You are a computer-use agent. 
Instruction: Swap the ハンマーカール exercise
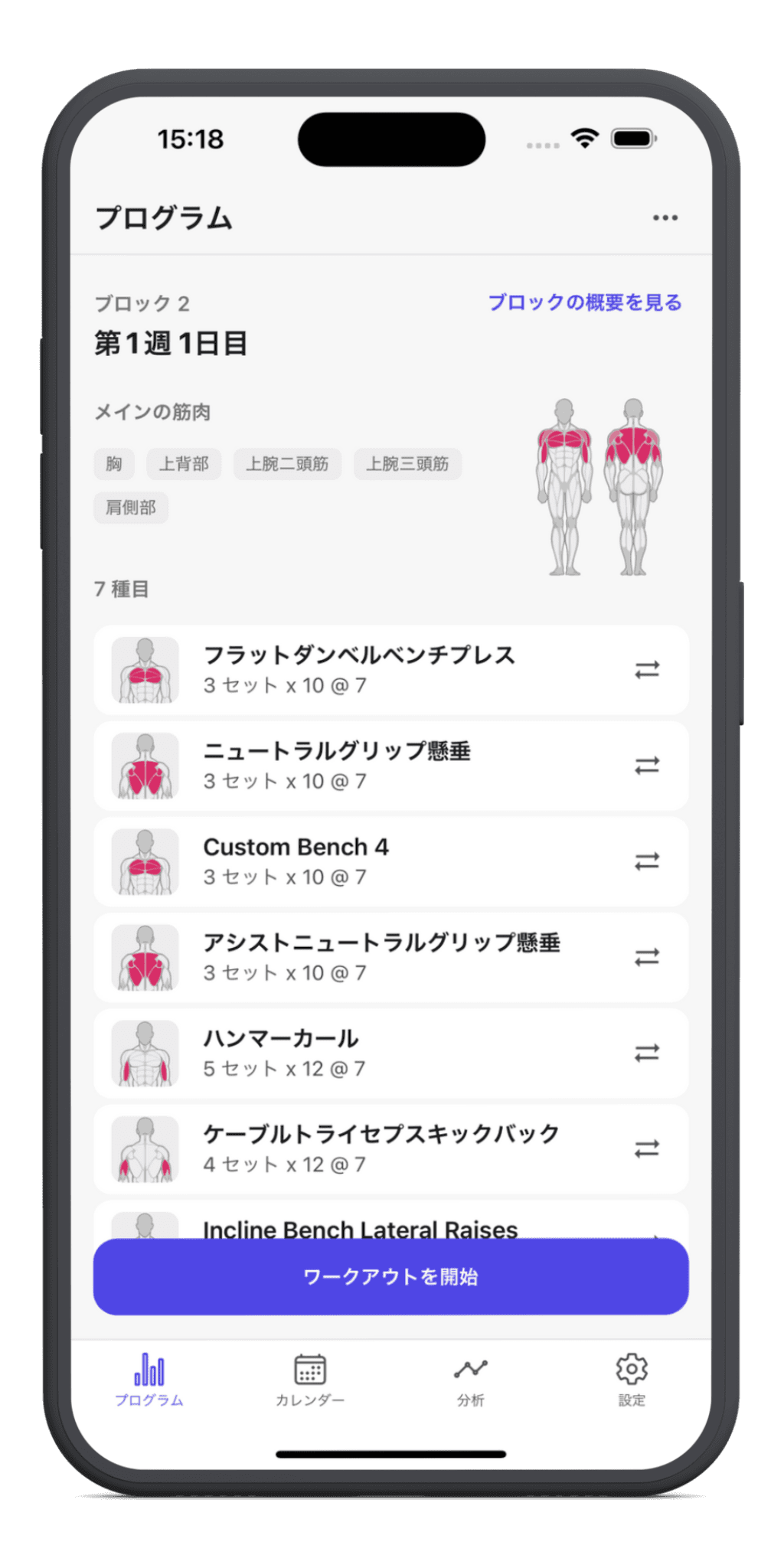click(x=647, y=1053)
